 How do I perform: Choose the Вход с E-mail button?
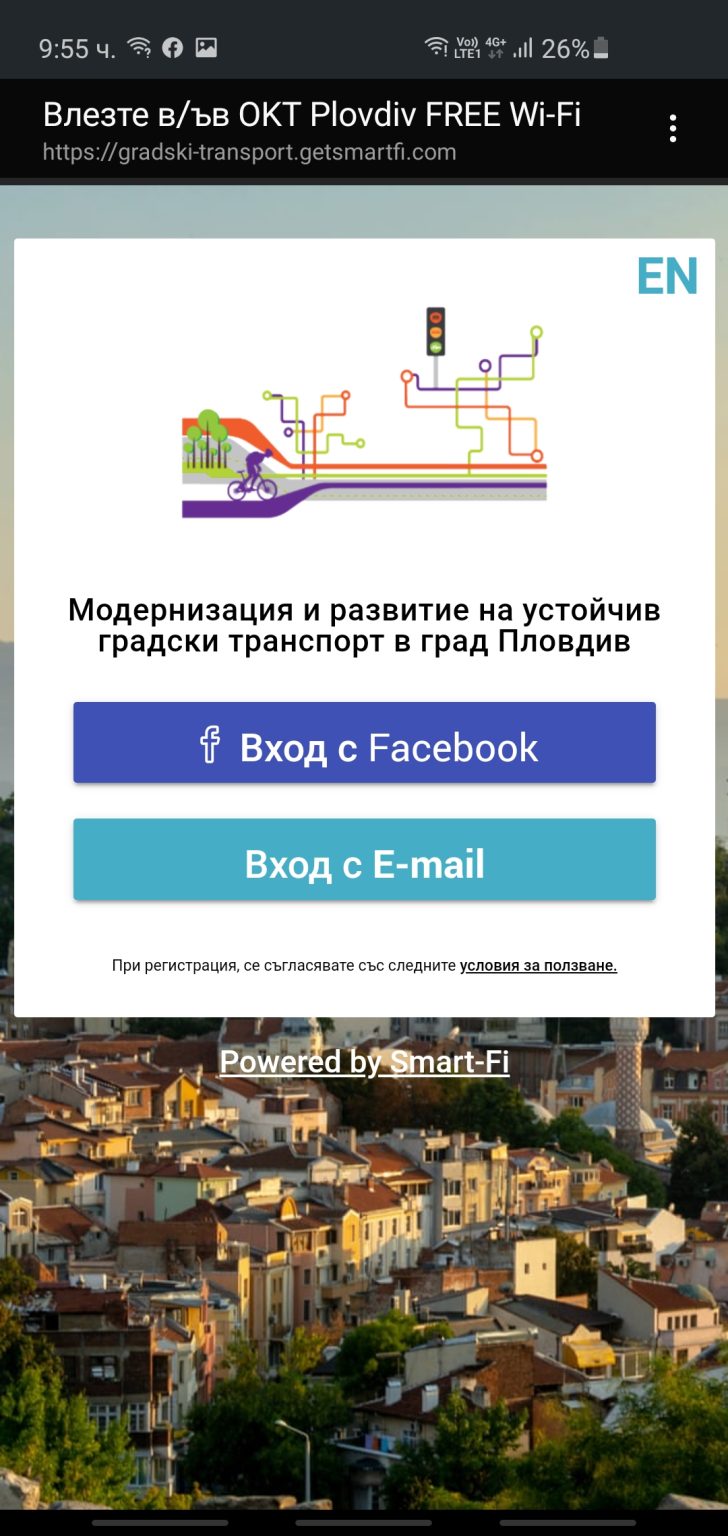[364, 860]
